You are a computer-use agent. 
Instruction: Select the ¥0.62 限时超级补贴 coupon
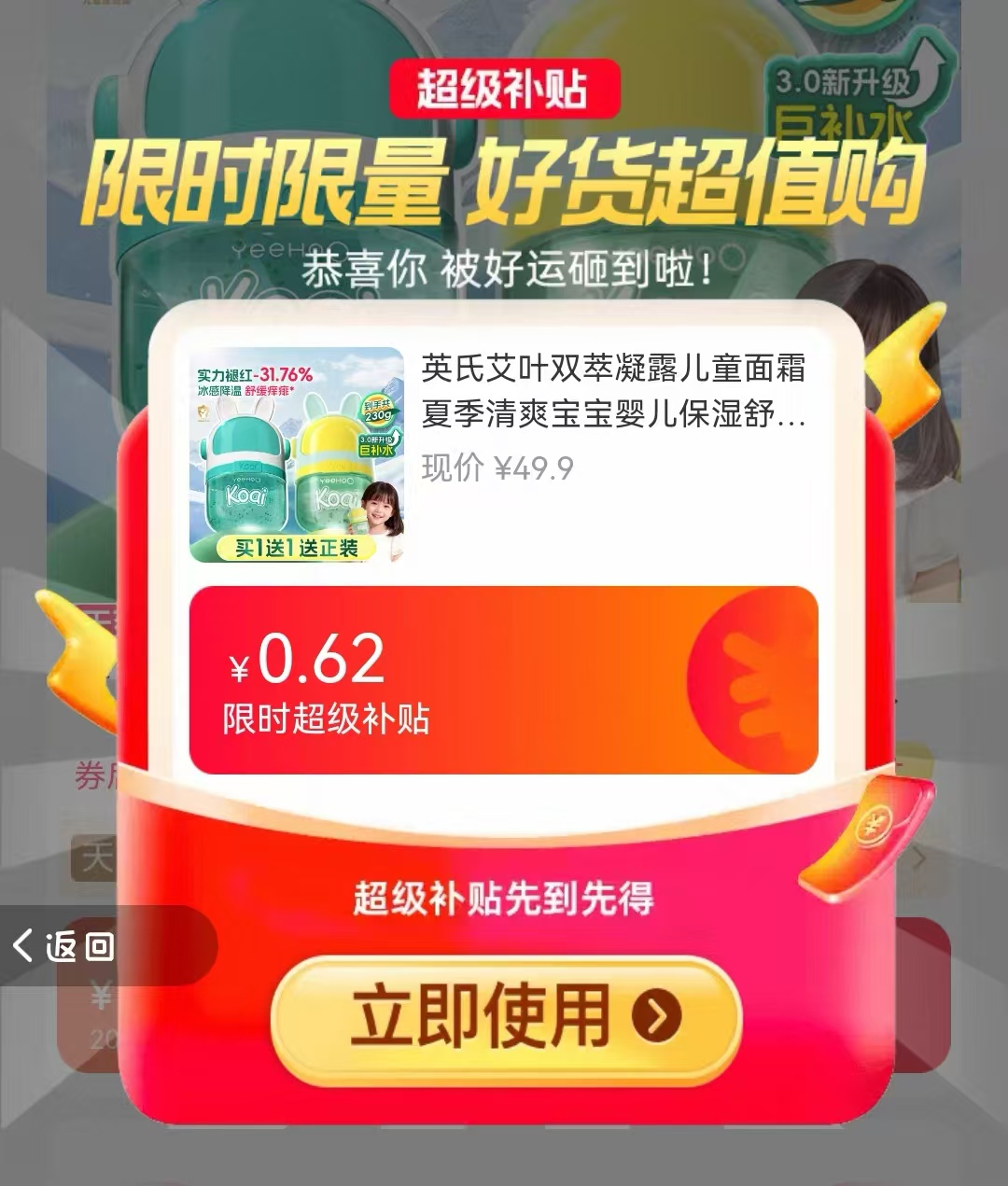click(x=504, y=679)
